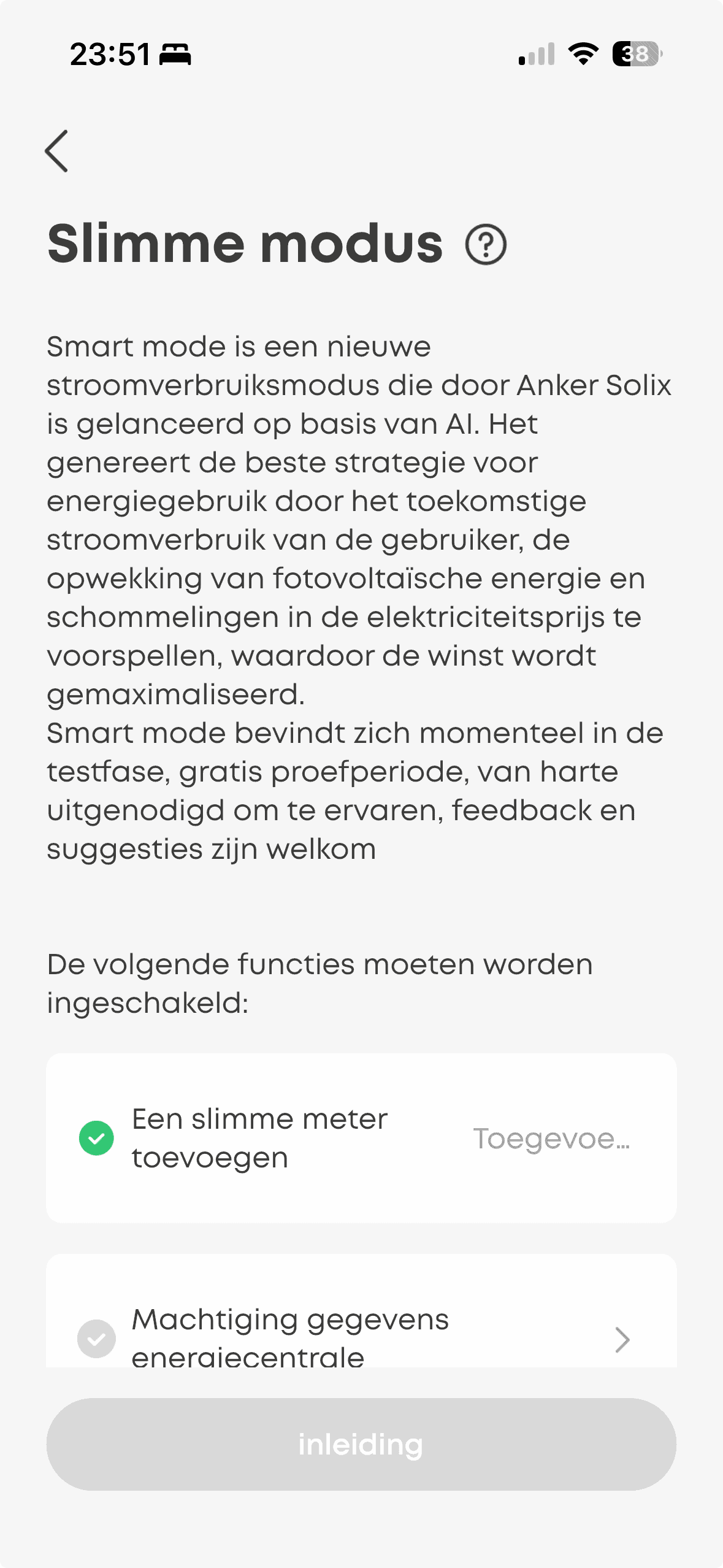
Task: Go back using the back arrow
Action: [56, 151]
